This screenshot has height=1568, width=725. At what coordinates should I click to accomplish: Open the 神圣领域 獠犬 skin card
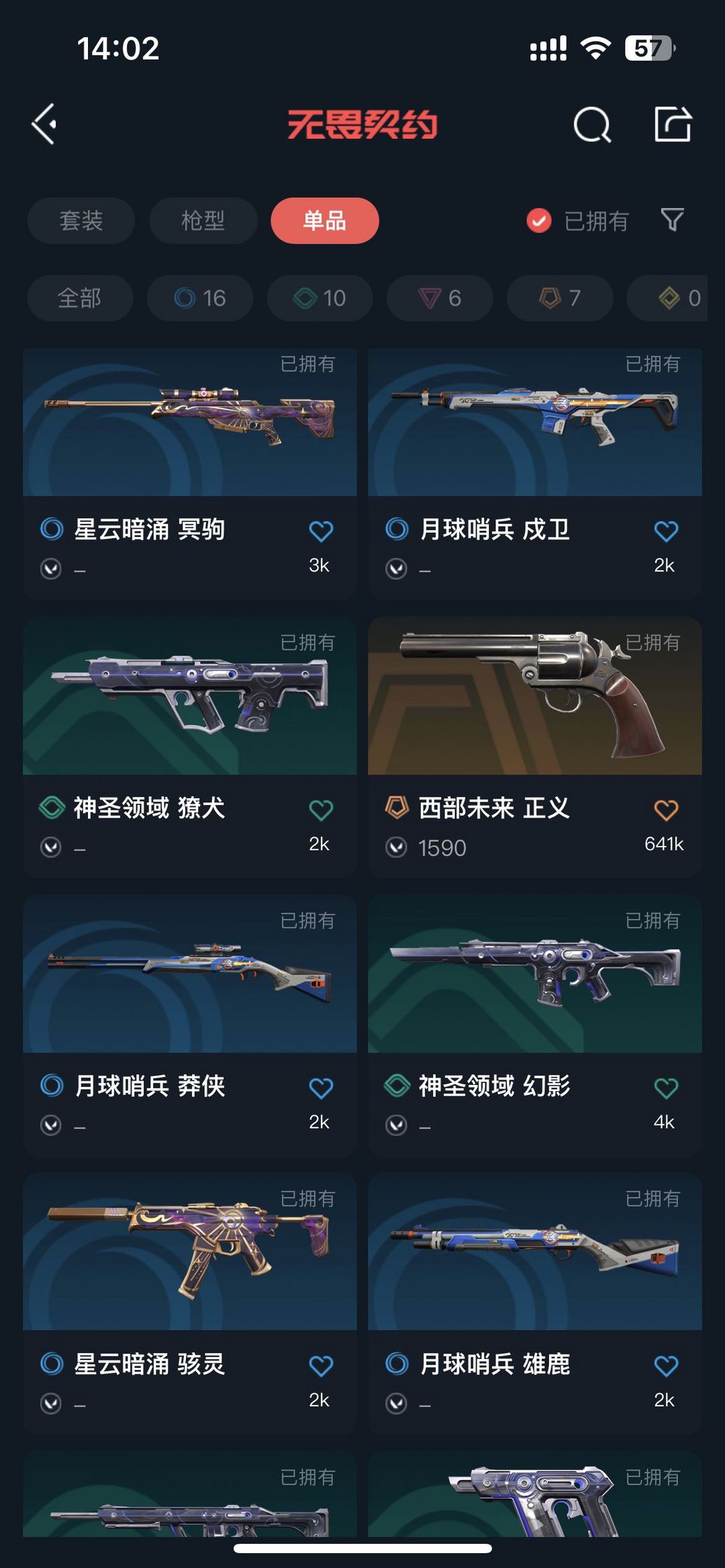tap(190, 747)
